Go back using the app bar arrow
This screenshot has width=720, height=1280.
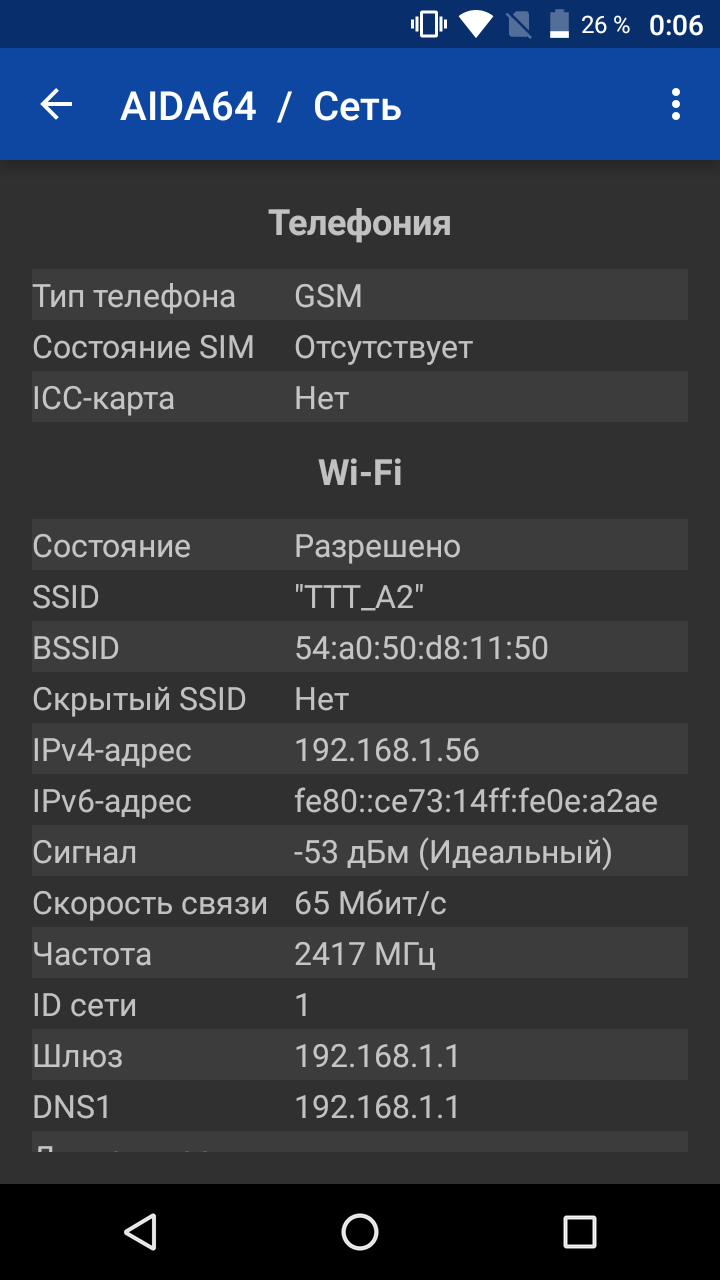coord(56,105)
